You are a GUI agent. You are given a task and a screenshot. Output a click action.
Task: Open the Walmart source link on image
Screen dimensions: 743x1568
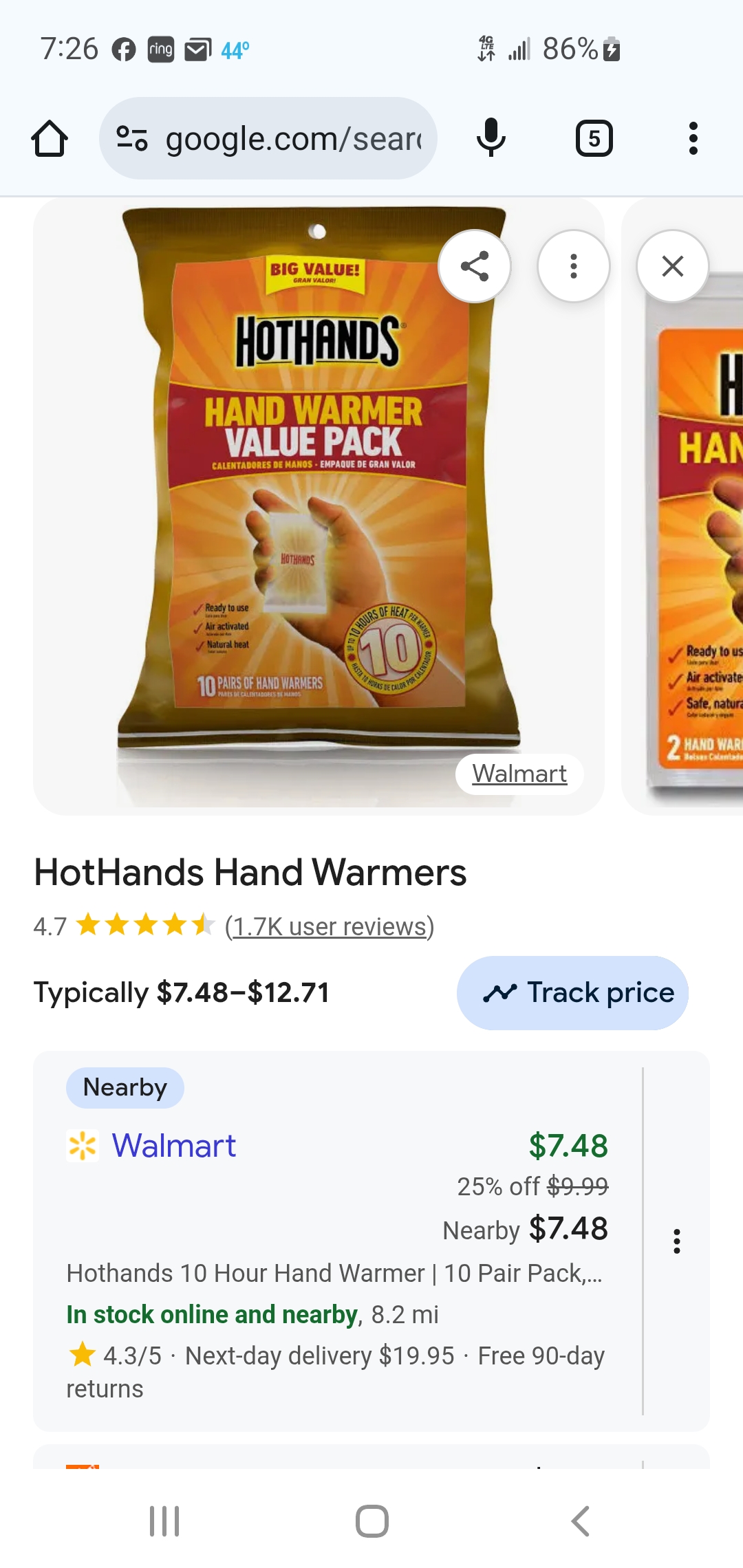tap(519, 774)
